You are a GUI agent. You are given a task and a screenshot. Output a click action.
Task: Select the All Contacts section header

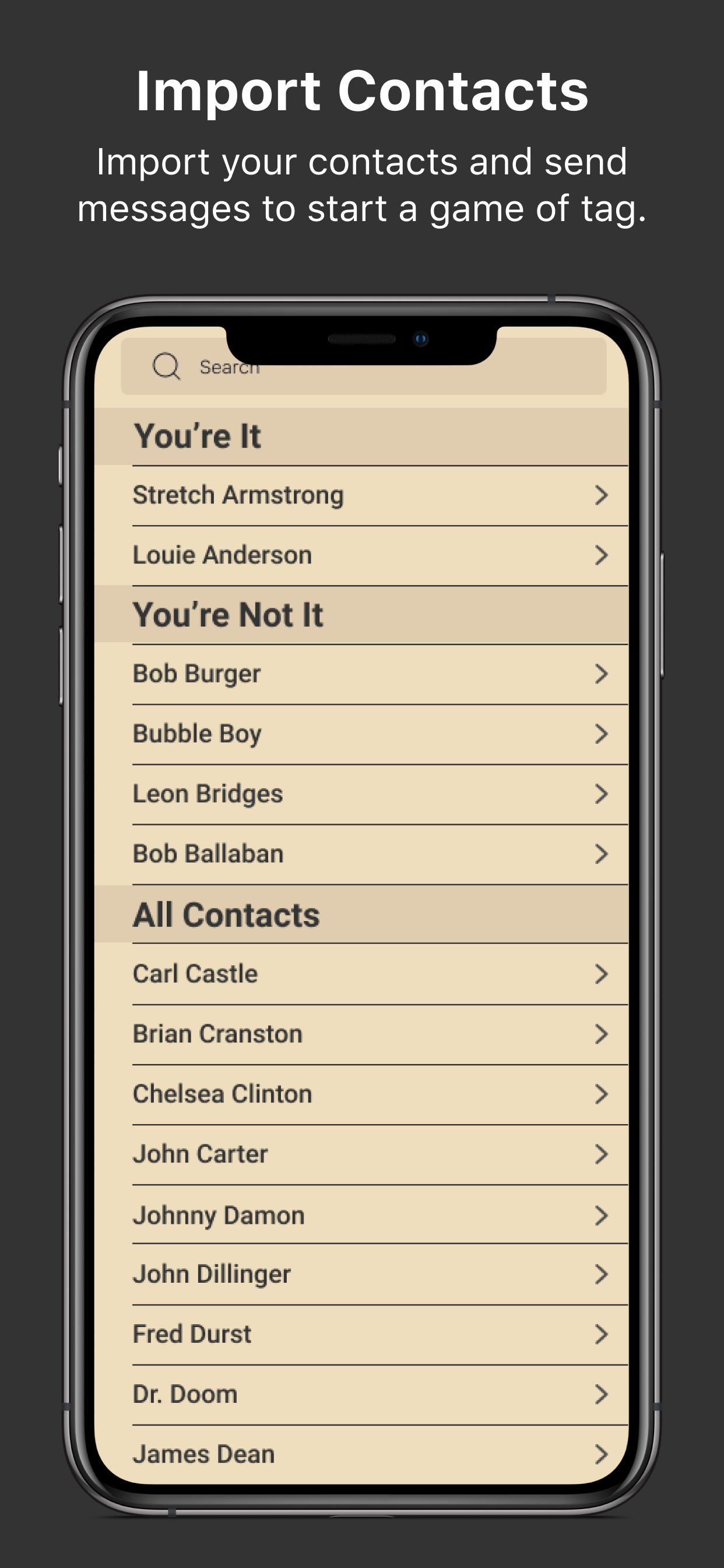[x=226, y=913]
